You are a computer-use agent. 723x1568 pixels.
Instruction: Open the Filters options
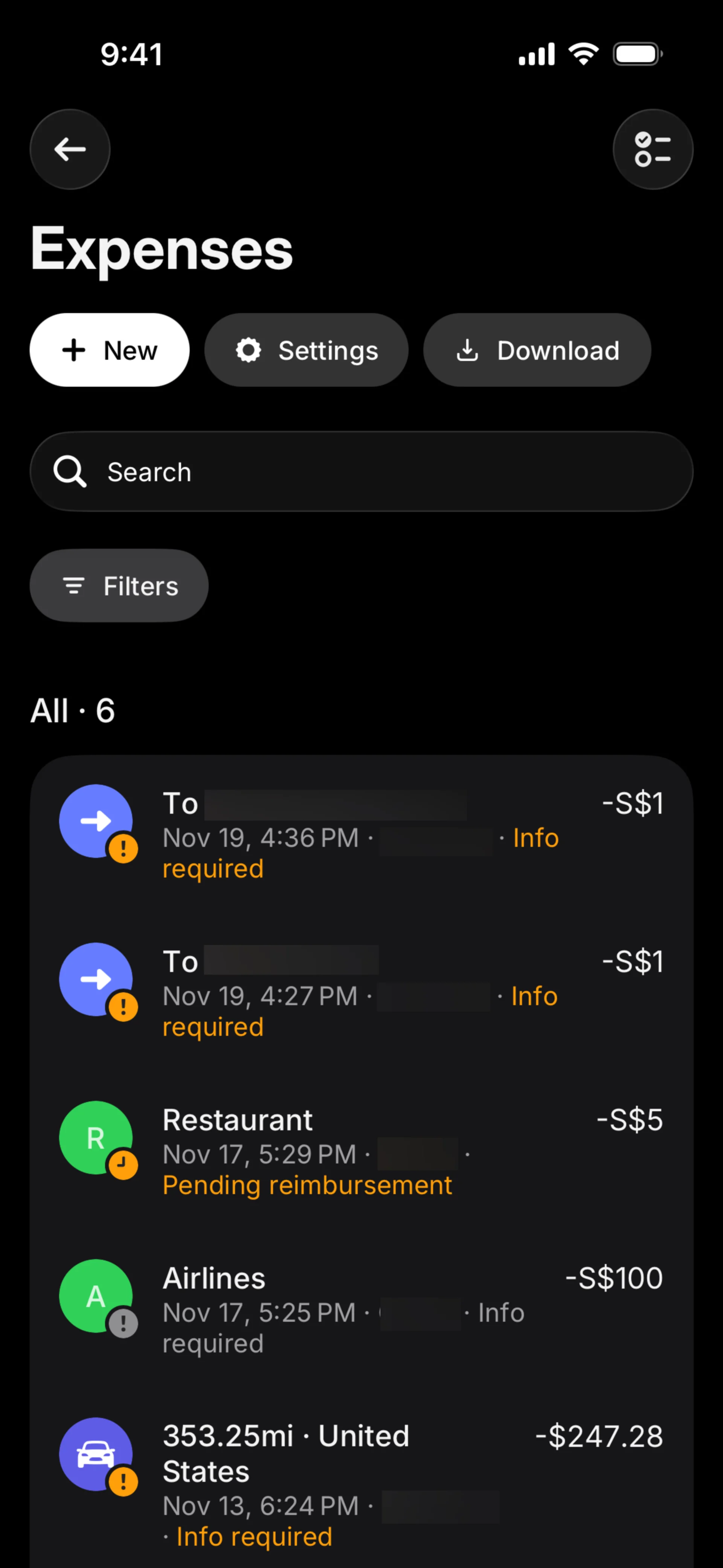pos(119,585)
